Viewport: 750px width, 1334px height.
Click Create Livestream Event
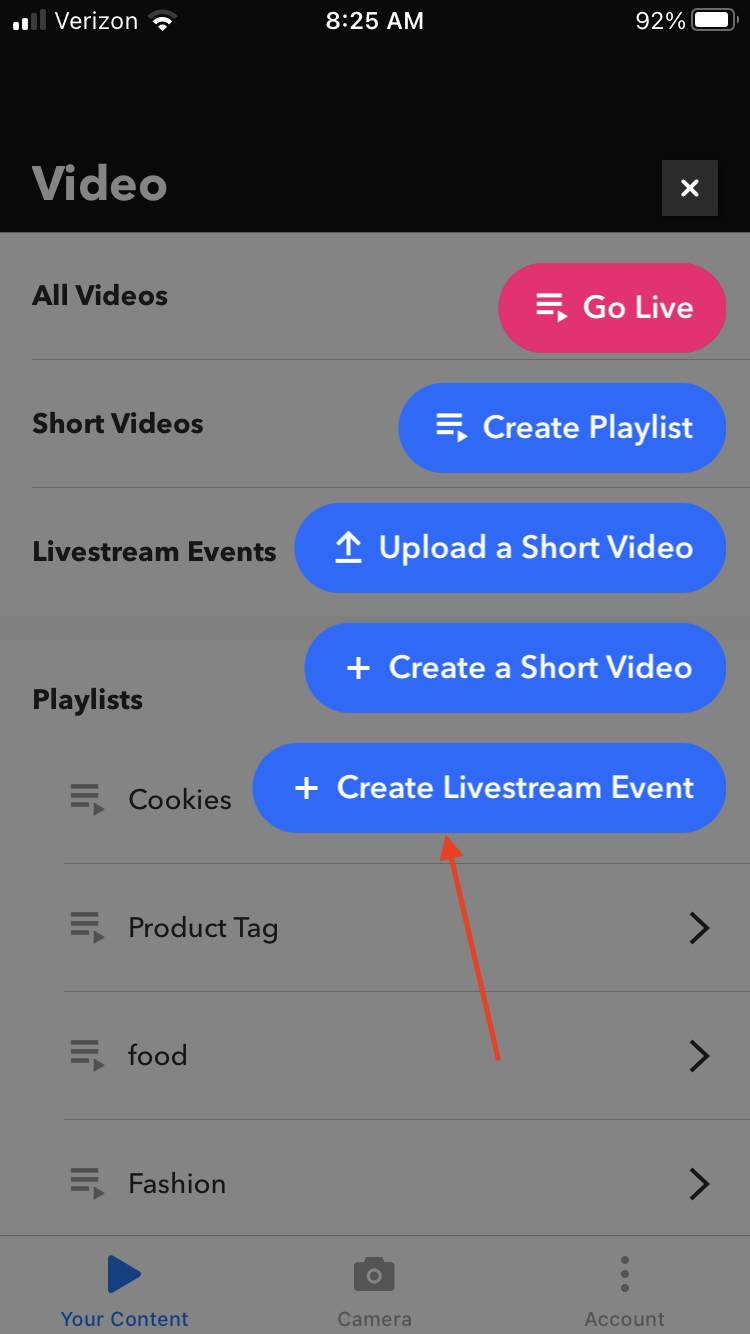coord(488,788)
